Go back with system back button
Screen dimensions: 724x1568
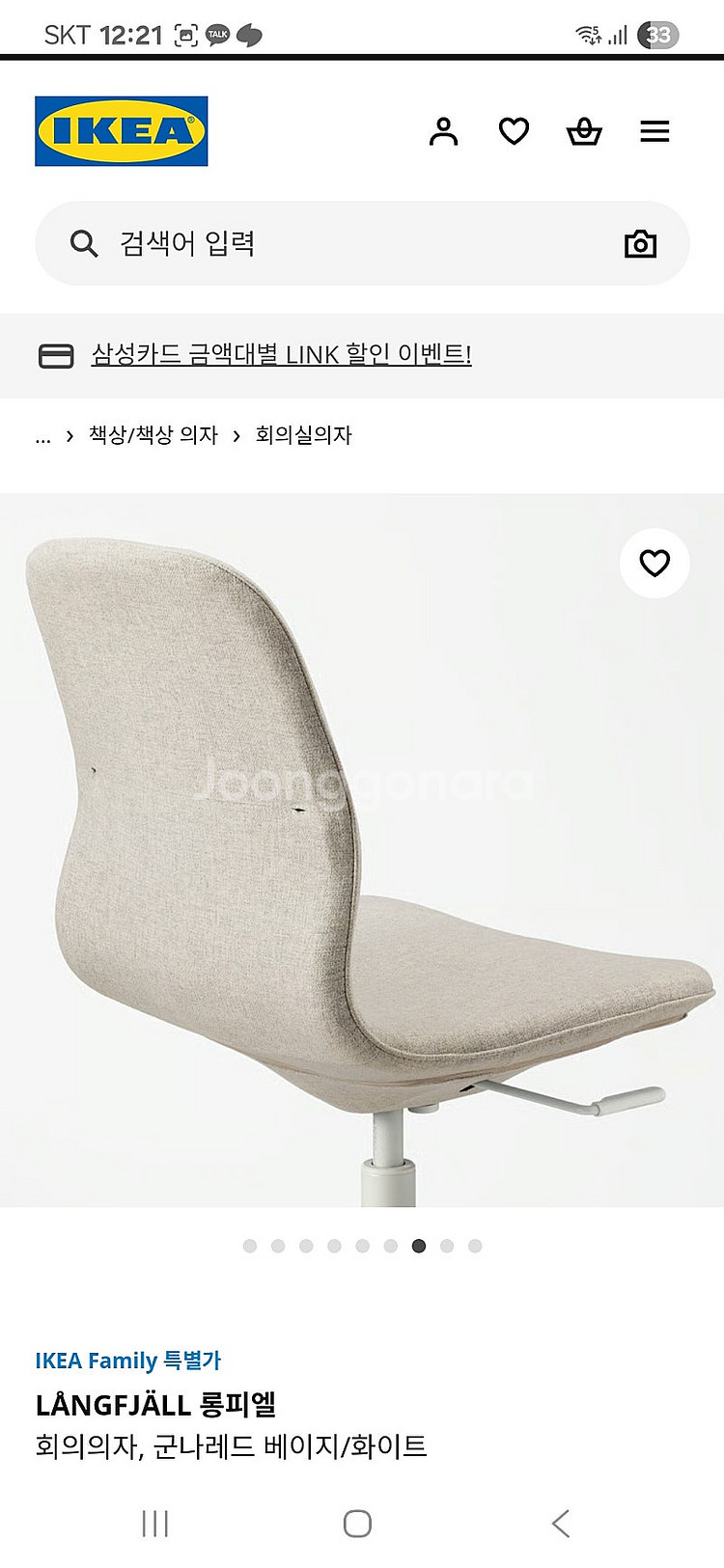click(x=561, y=1524)
